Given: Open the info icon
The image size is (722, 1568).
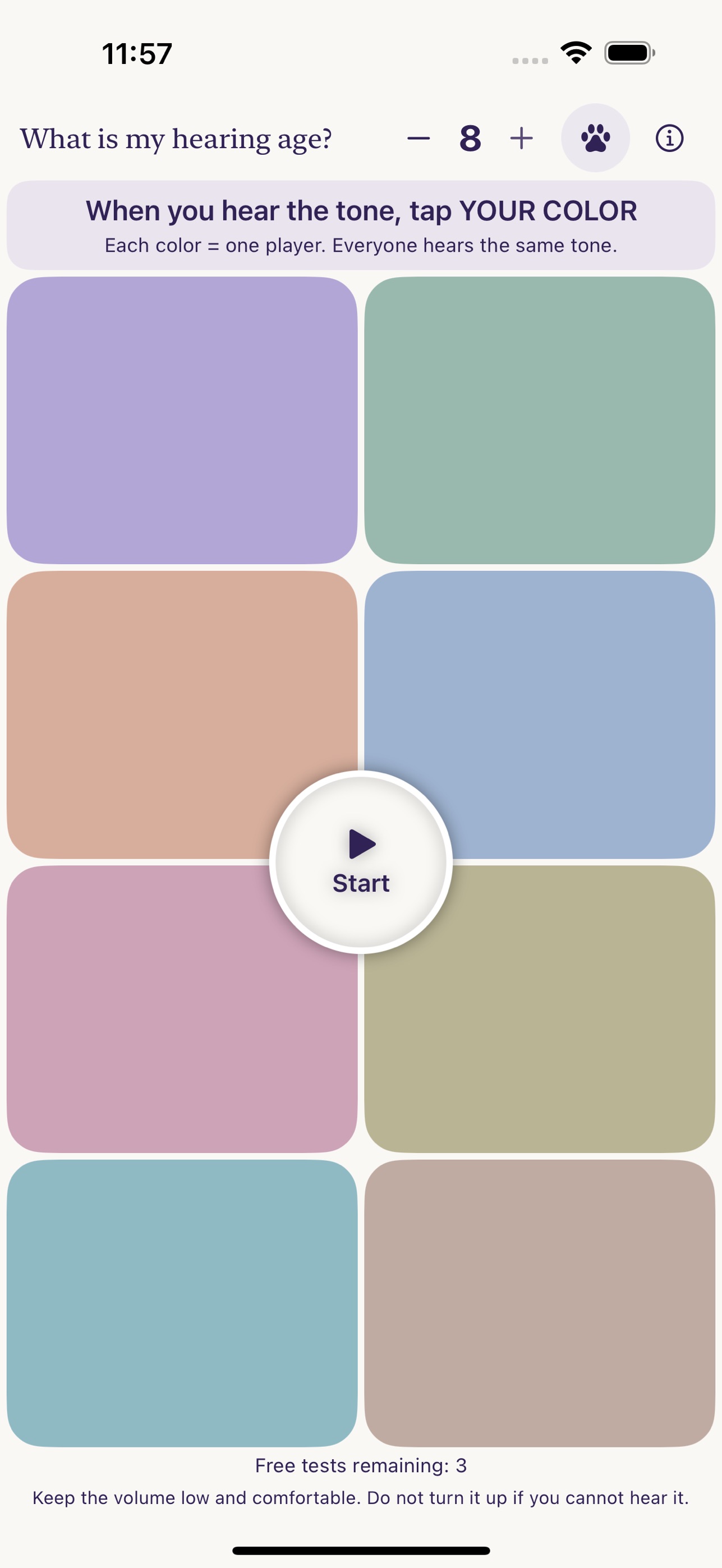Looking at the screenshot, I should click(669, 138).
